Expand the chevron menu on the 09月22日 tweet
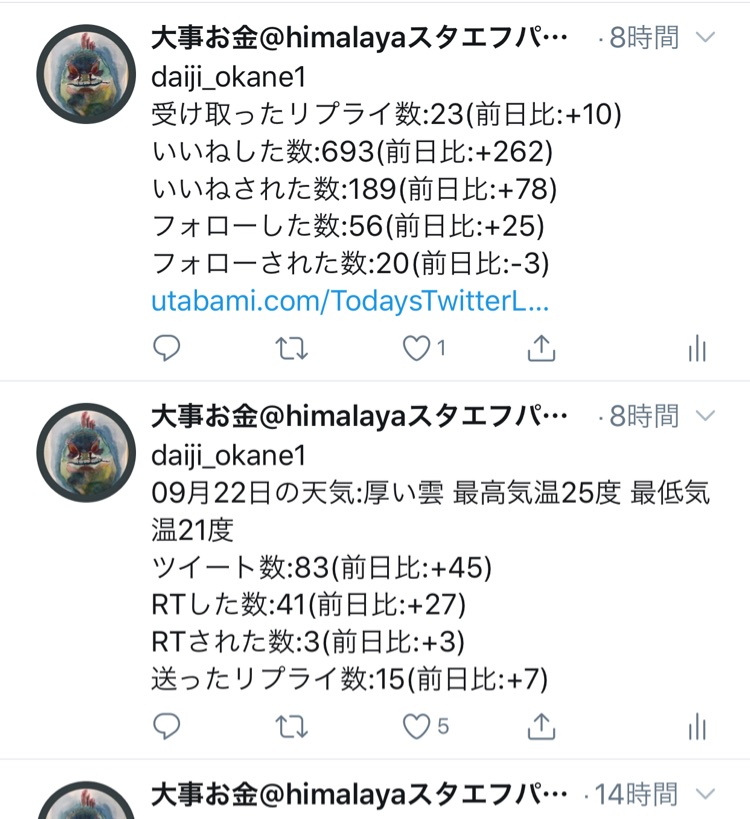The width and height of the screenshot is (750, 819). (x=705, y=416)
